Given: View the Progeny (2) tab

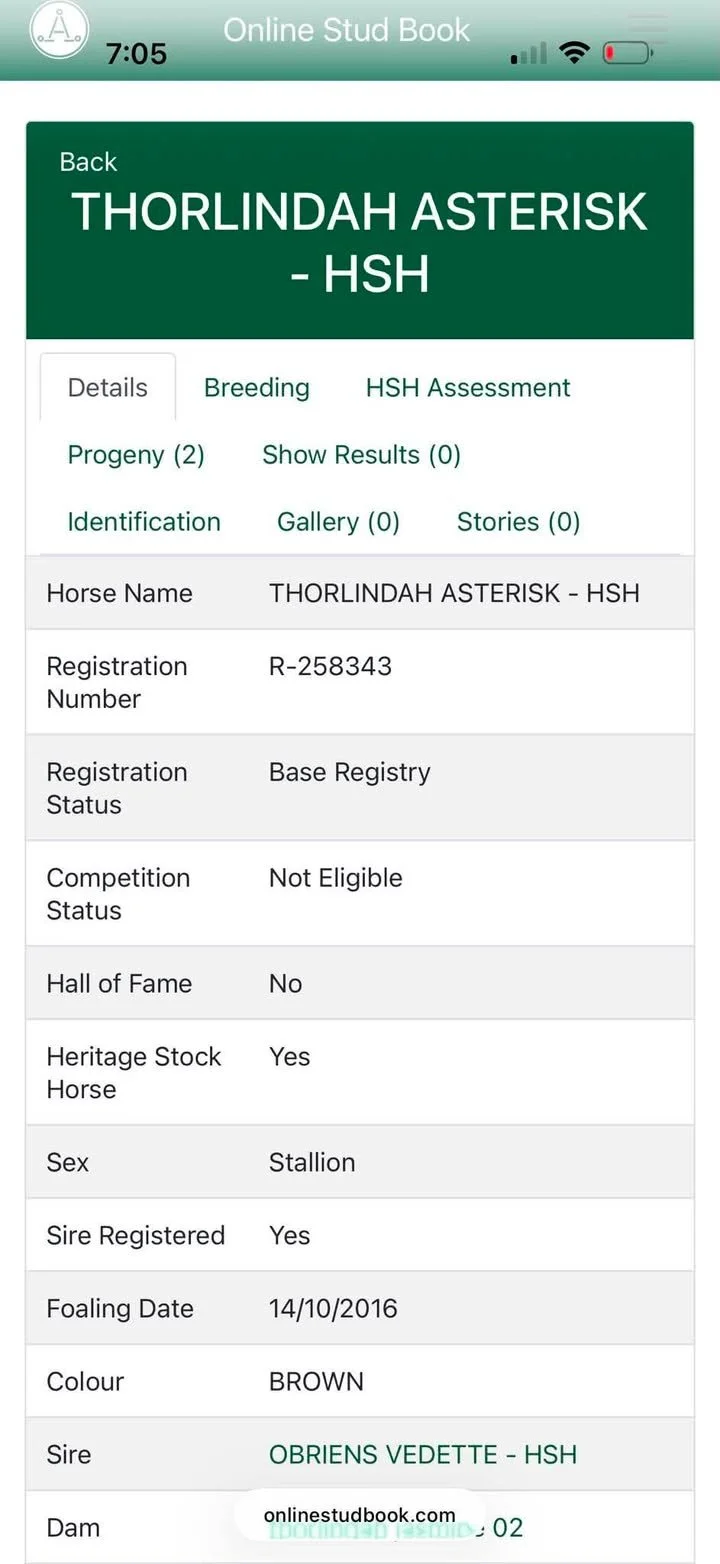Looking at the screenshot, I should point(136,455).
